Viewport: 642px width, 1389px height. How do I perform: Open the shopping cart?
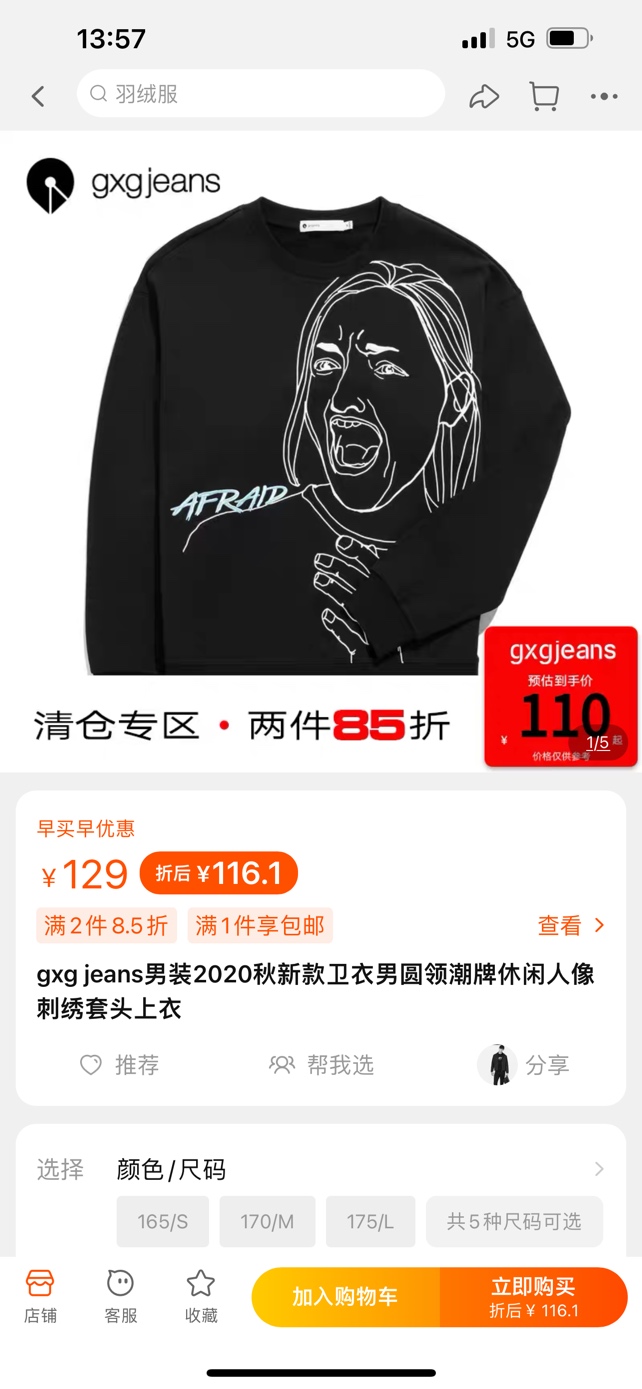544,96
